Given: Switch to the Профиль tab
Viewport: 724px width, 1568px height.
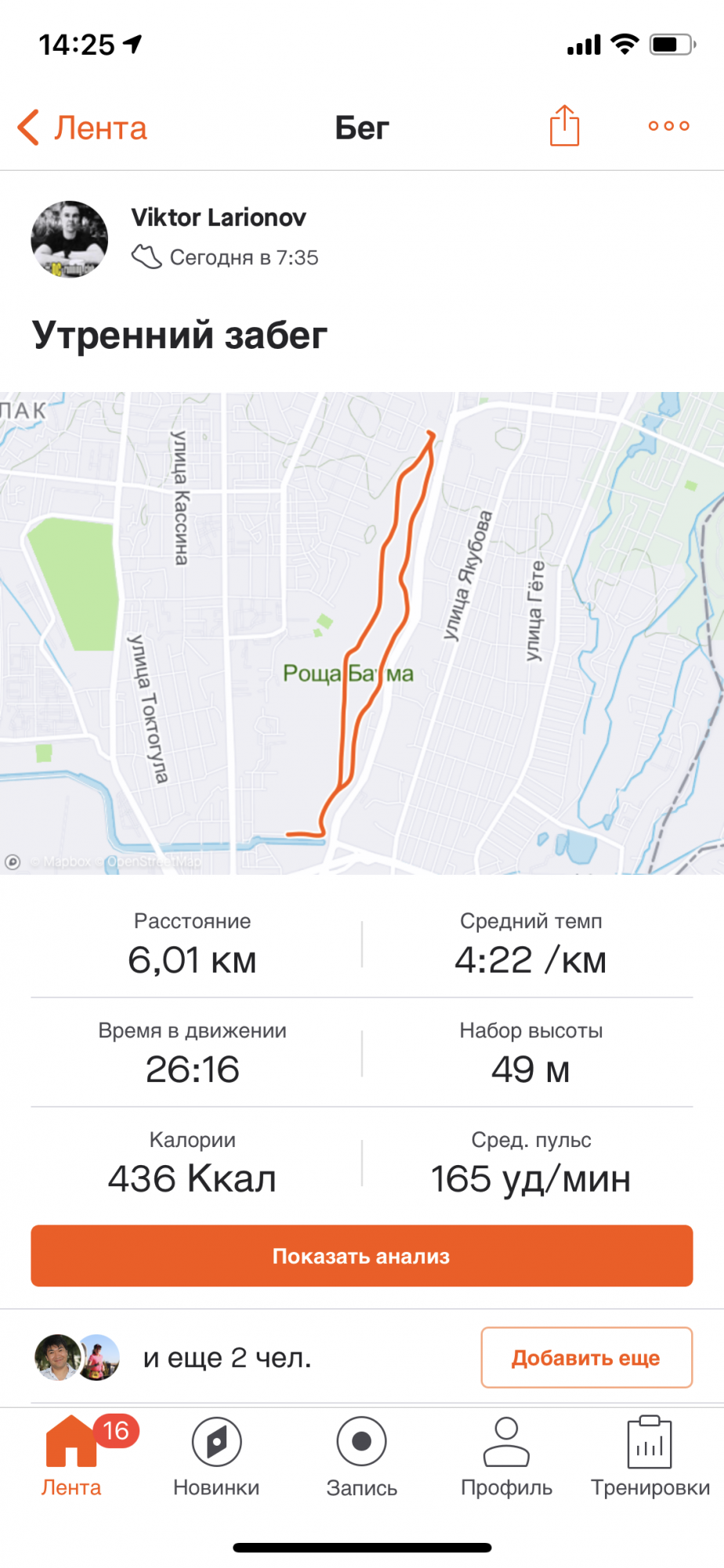Looking at the screenshot, I should tap(506, 1456).
